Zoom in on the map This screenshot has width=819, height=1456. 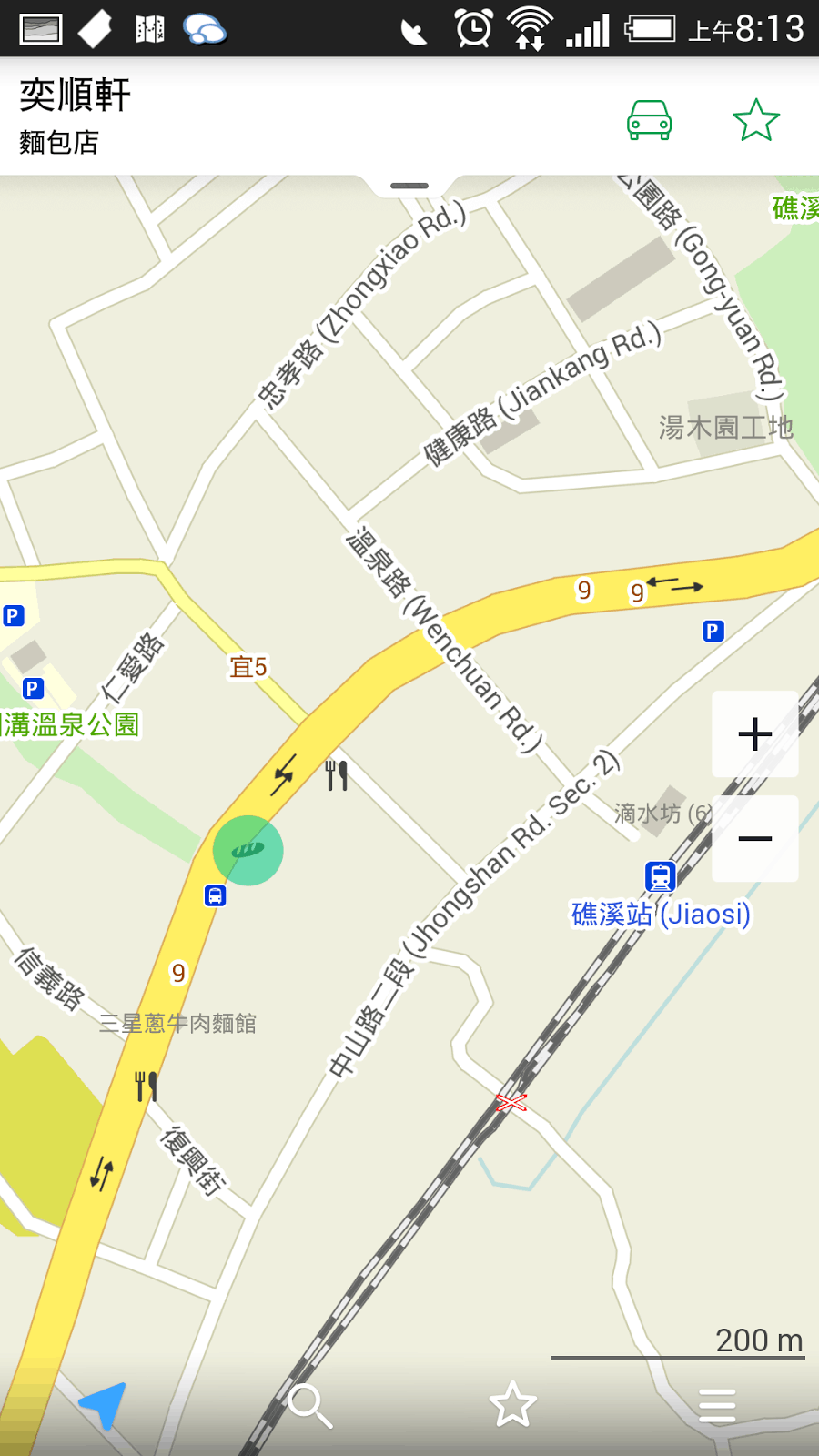pos(755,733)
